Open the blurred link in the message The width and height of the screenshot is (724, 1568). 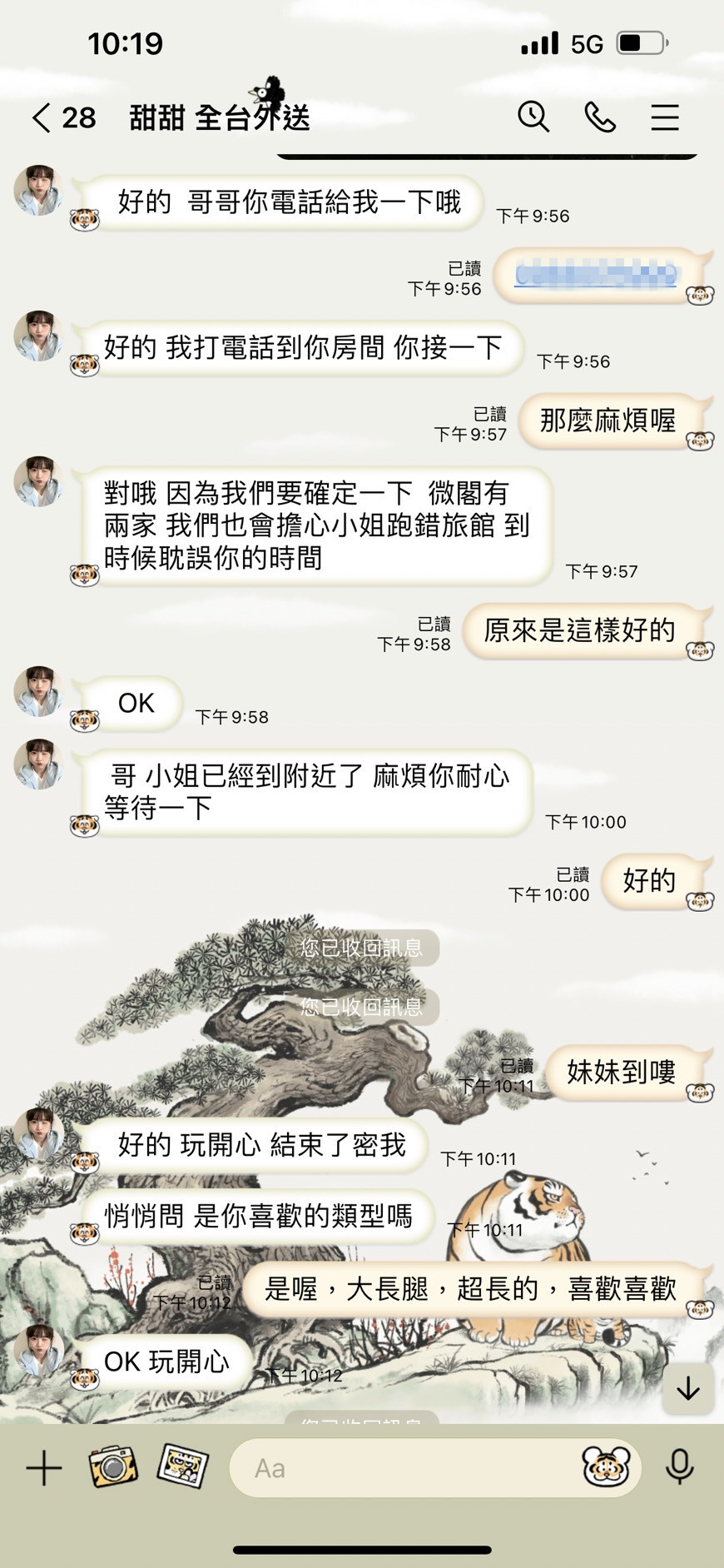point(595,275)
